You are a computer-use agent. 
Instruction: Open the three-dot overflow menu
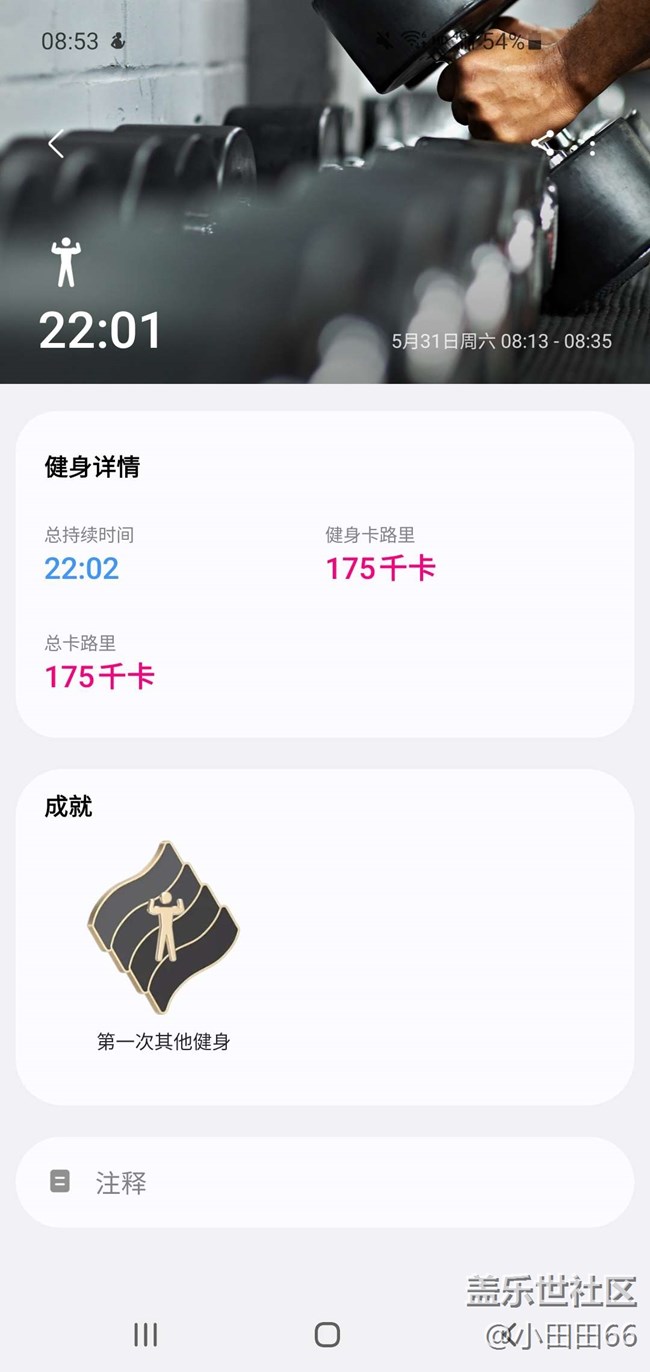click(592, 146)
